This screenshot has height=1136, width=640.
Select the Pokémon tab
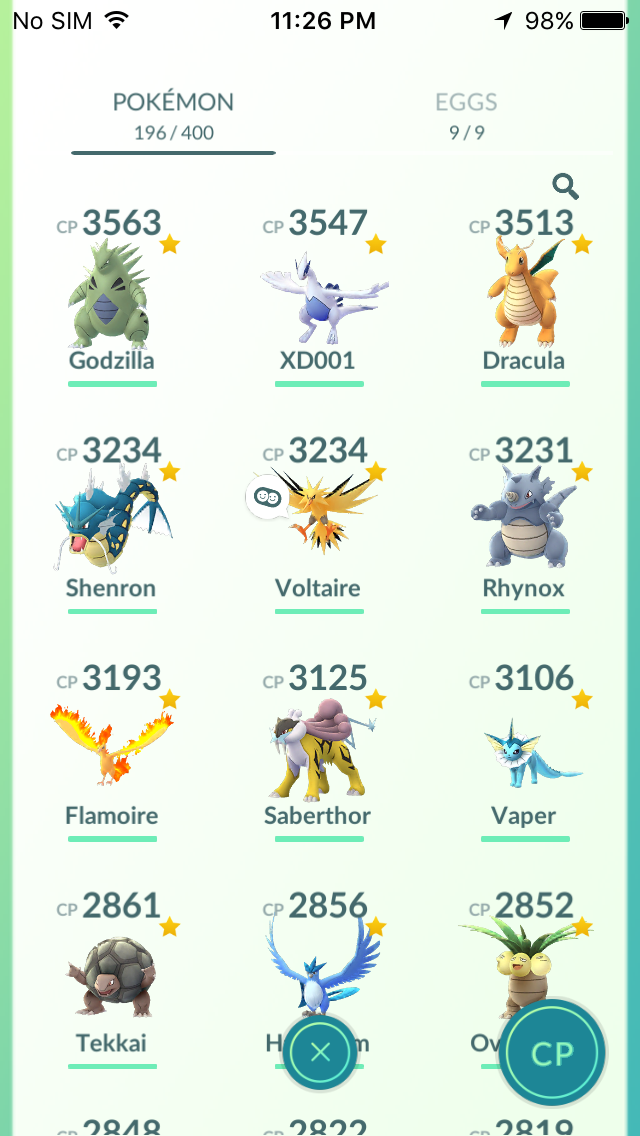(173, 115)
